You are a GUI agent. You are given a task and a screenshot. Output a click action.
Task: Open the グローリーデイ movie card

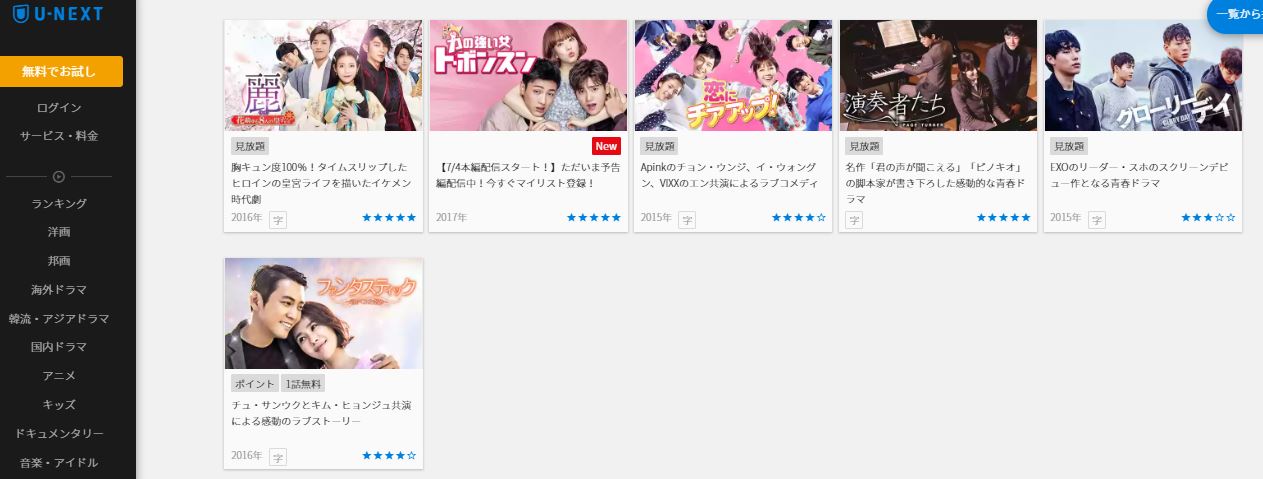coord(1143,76)
